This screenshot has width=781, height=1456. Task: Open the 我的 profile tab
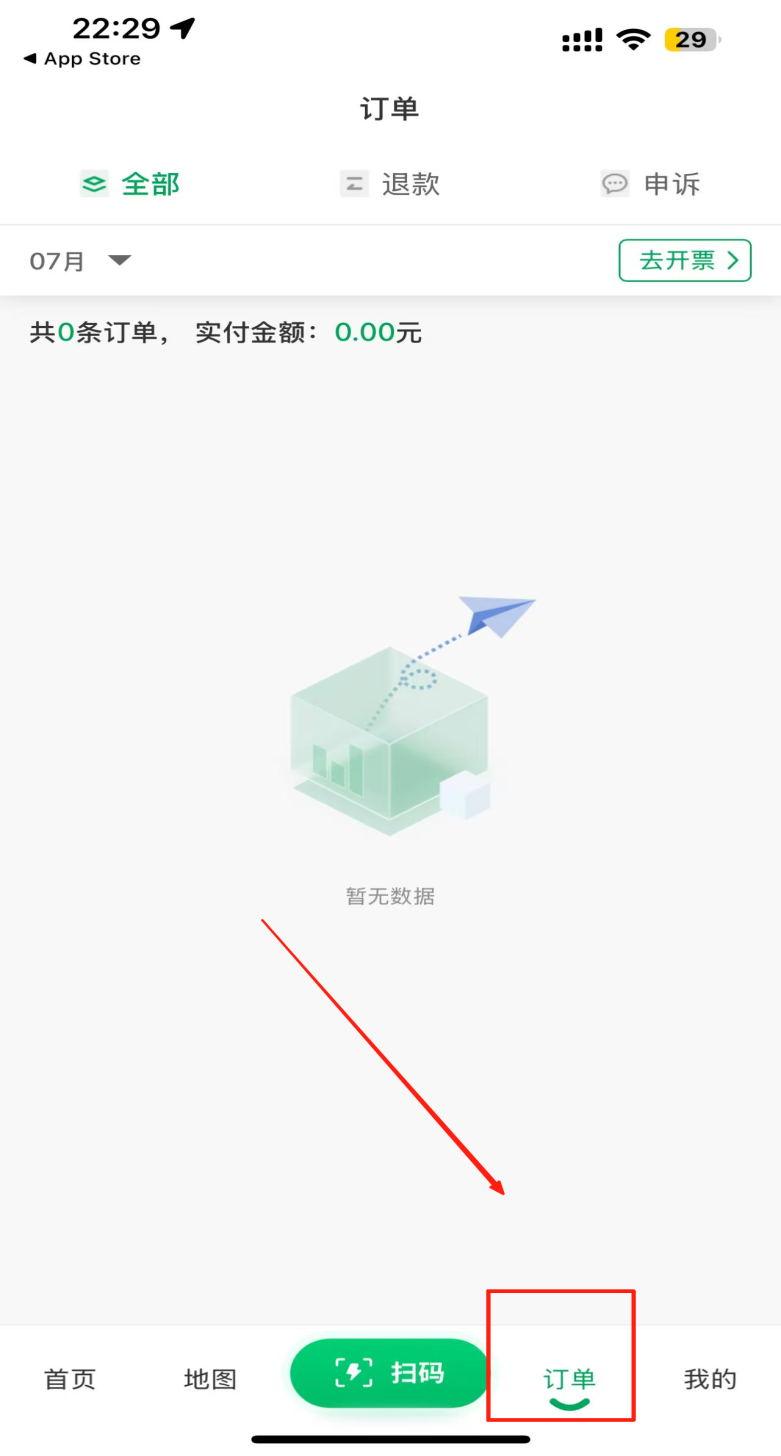point(710,1379)
